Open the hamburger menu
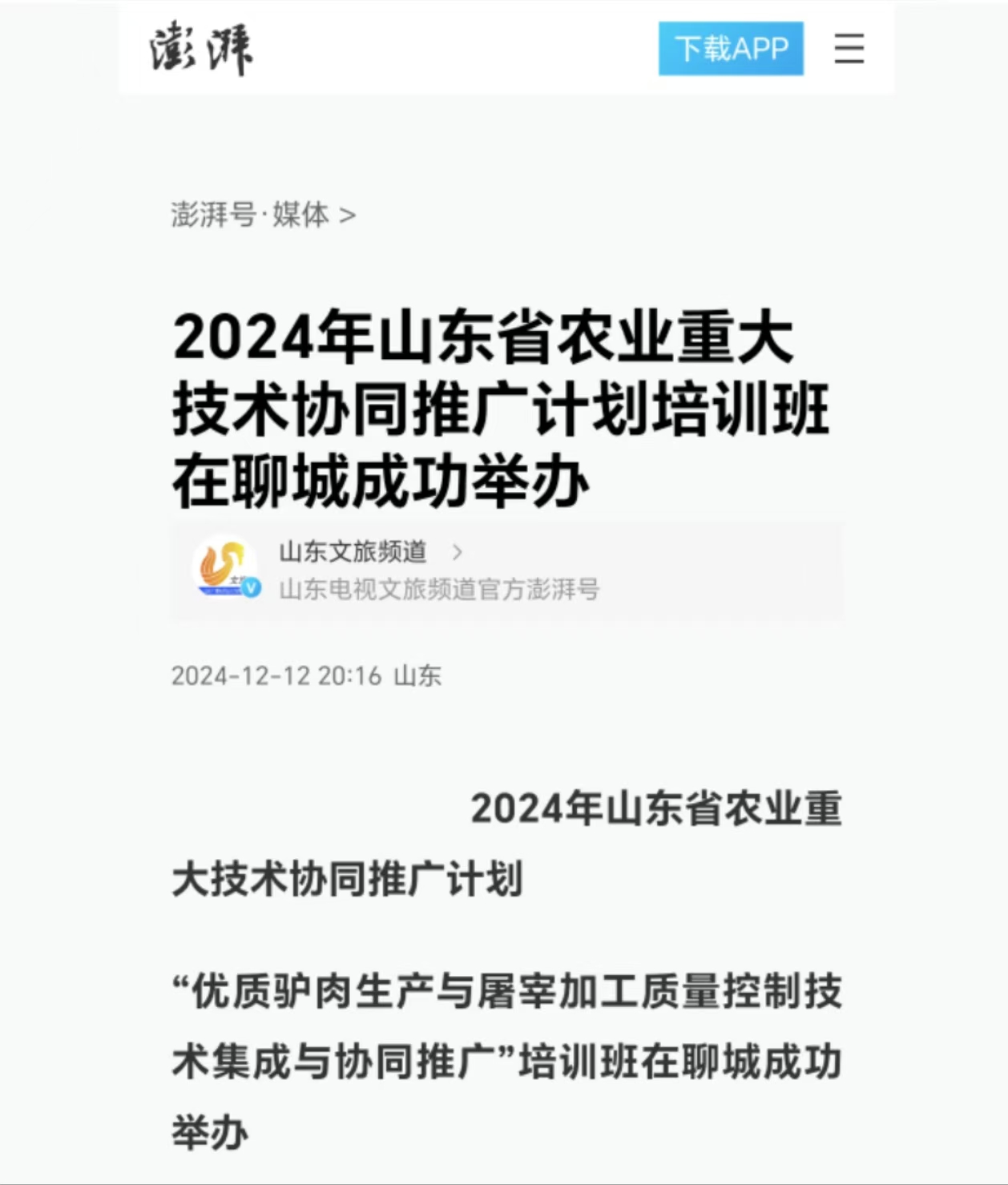 (x=849, y=49)
